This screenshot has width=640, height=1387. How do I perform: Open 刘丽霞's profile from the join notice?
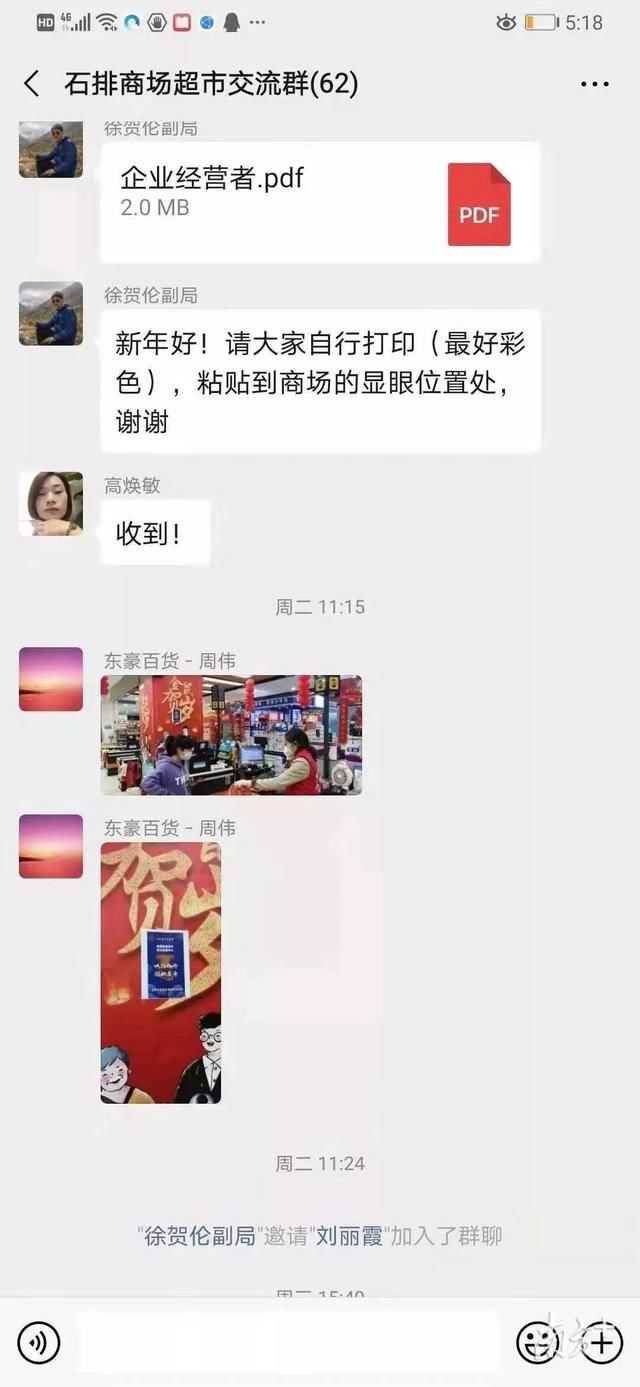[350, 1236]
